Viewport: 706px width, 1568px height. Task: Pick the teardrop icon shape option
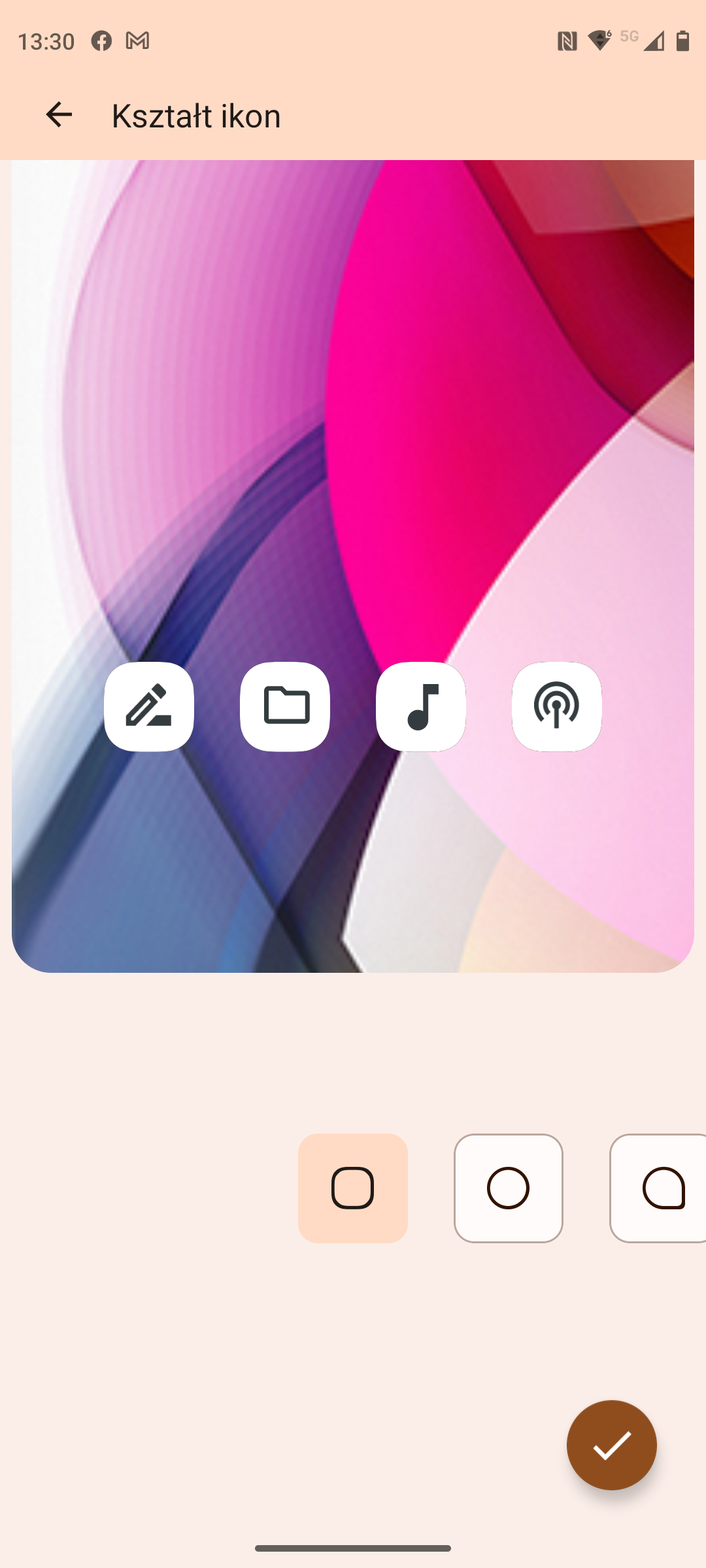pos(660,1188)
